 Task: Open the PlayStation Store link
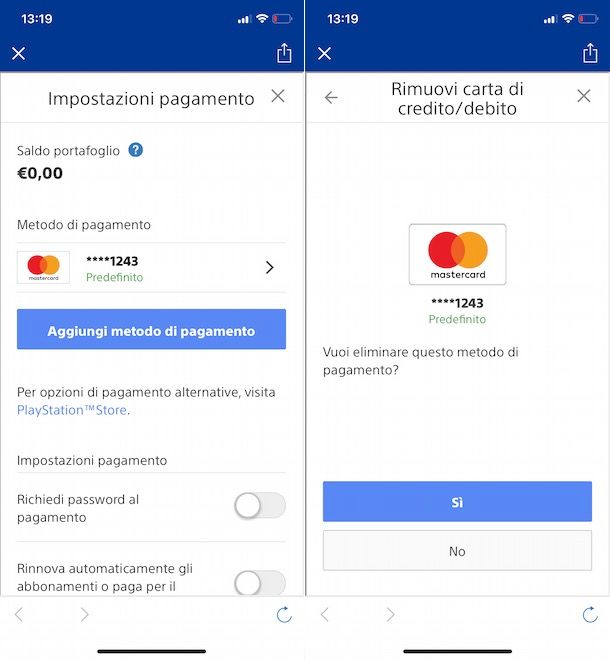tap(73, 410)
